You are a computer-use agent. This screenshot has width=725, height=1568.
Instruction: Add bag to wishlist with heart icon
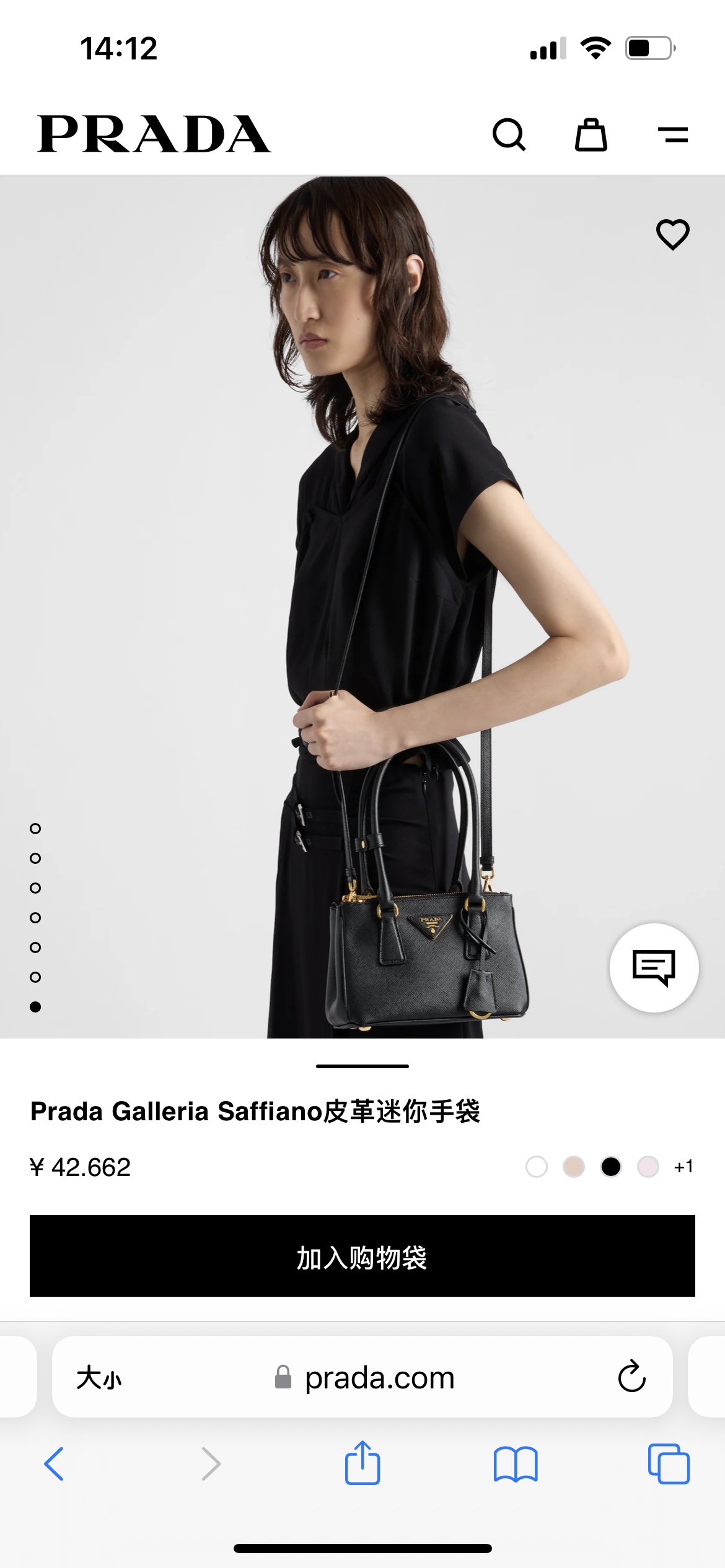[672, 235]
